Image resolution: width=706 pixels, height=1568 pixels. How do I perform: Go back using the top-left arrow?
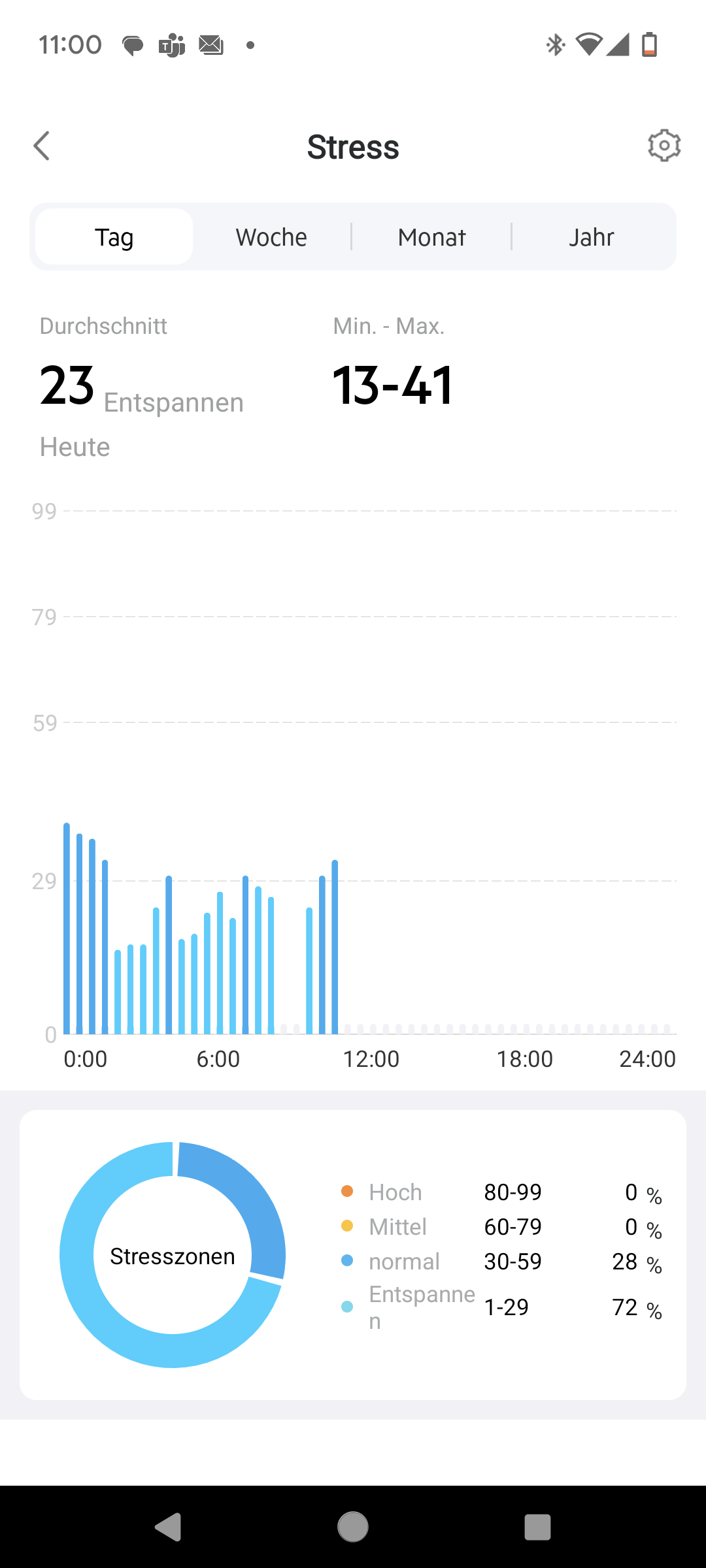pos(42,146)
